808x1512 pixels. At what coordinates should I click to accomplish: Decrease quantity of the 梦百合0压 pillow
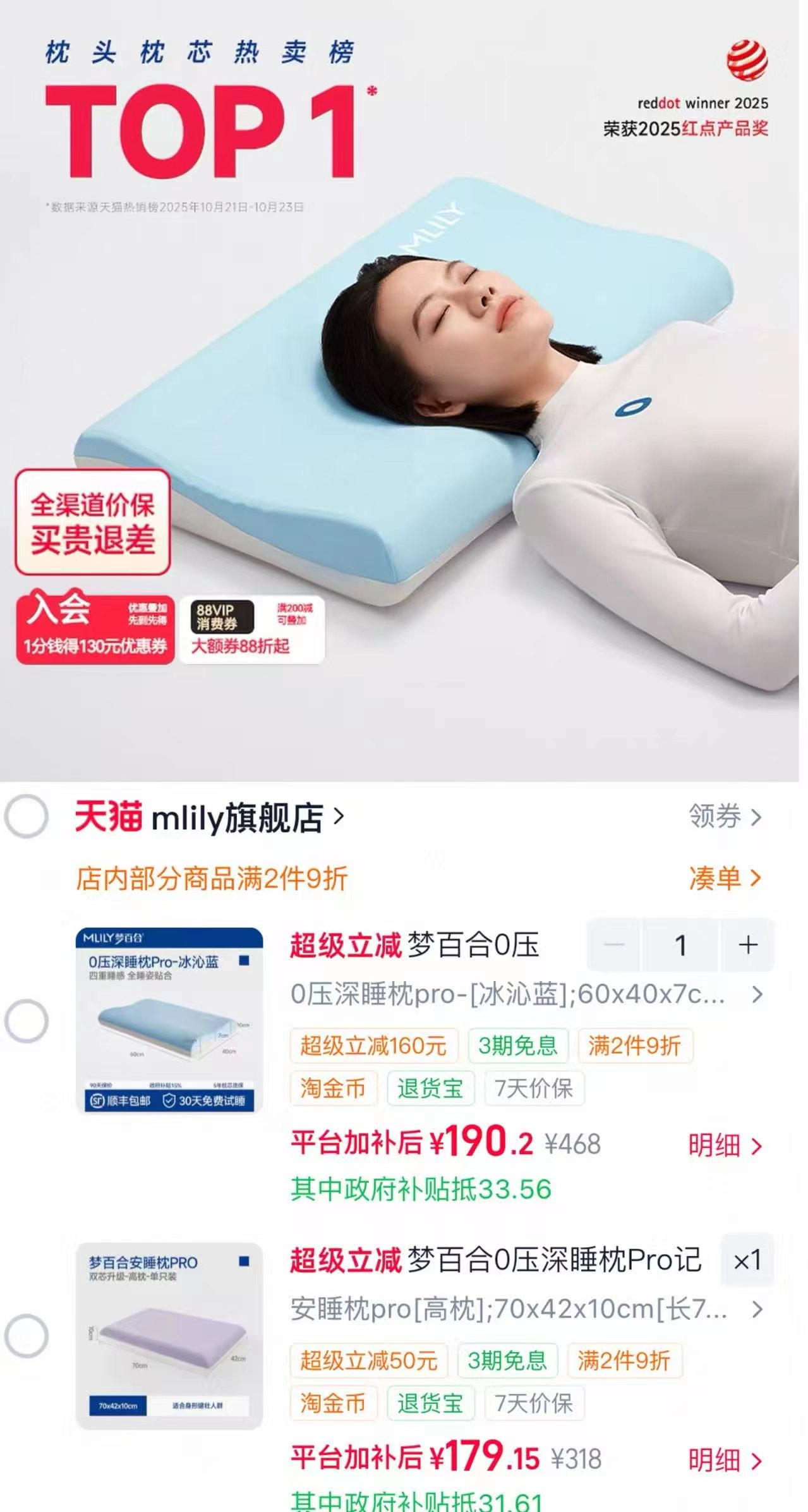614,945
